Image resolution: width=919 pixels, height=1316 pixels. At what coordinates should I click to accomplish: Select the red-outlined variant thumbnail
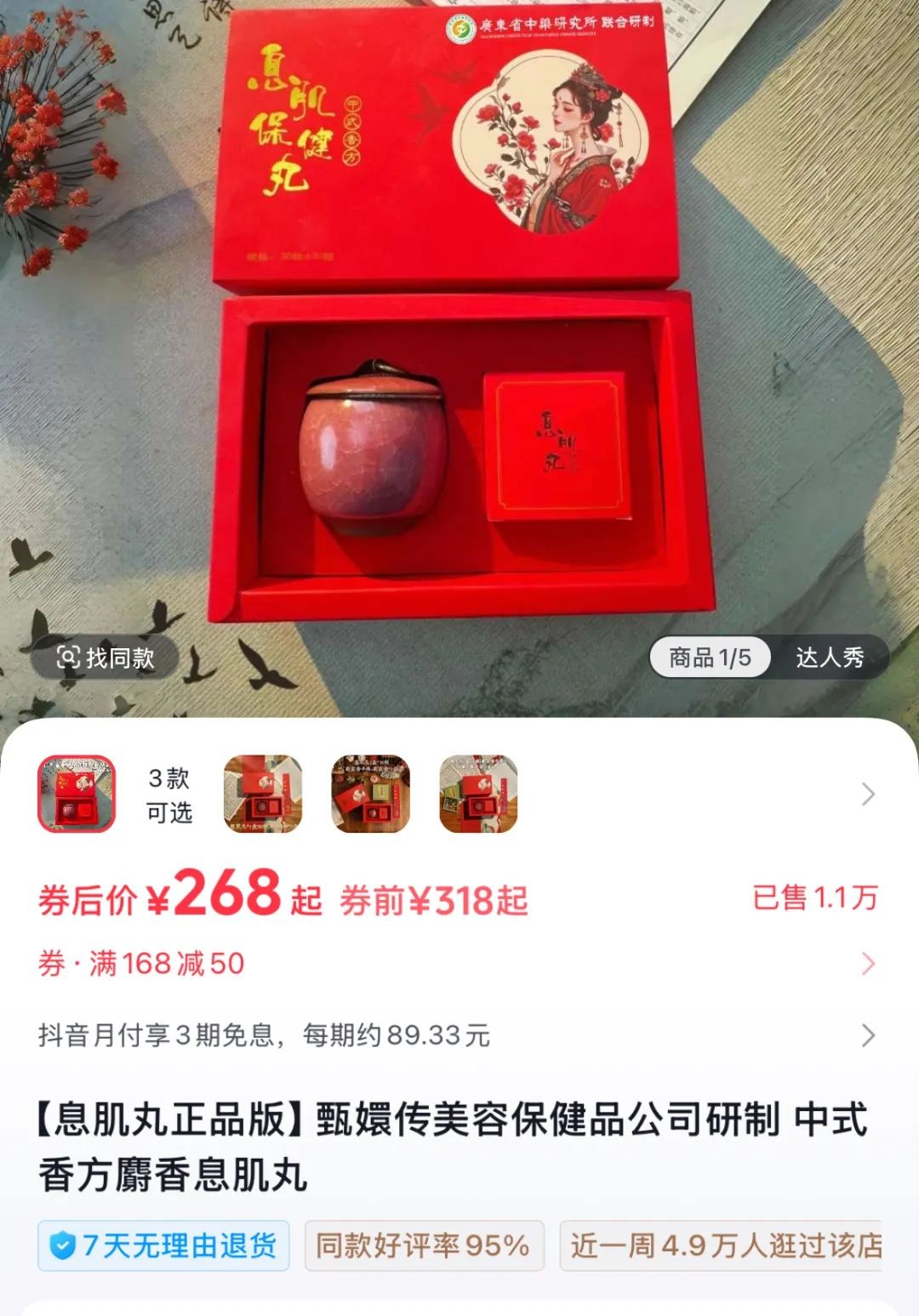[x=77, y=794]
